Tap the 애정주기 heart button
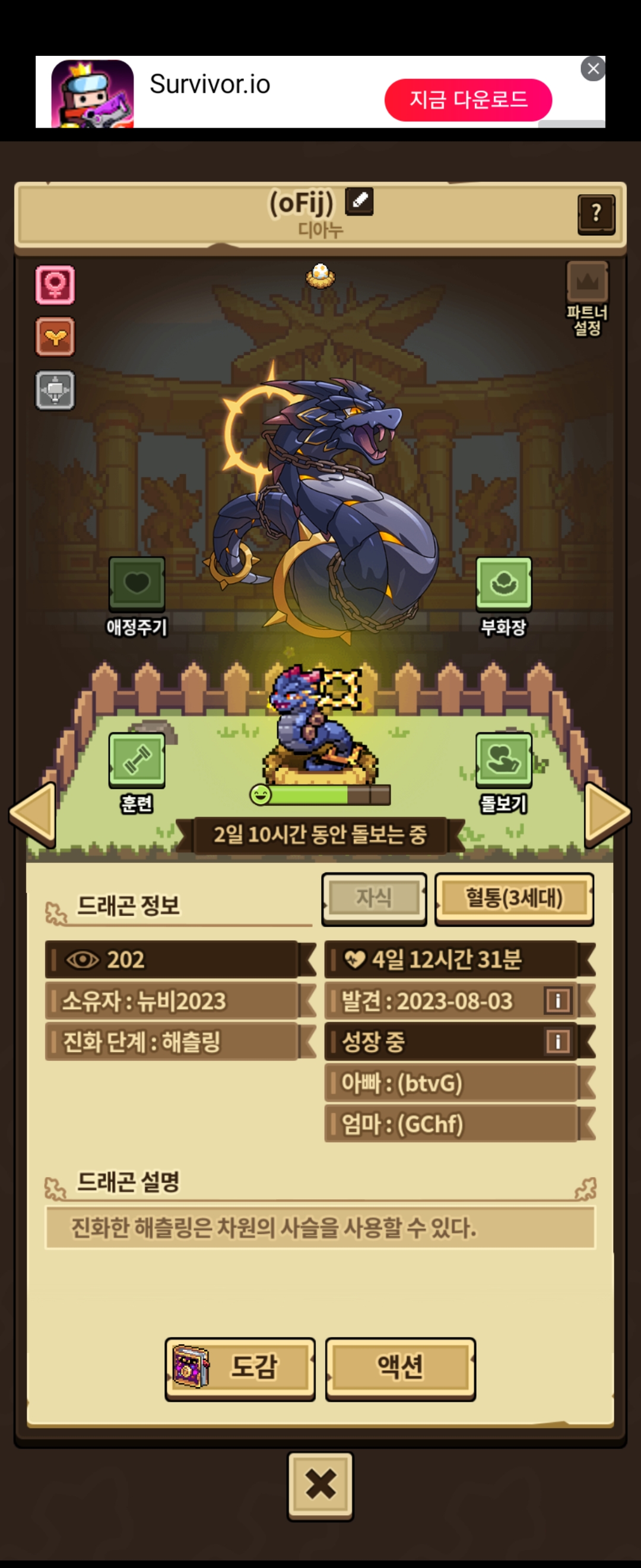The height and width of the screenshot is (1568, 641). 137,584
